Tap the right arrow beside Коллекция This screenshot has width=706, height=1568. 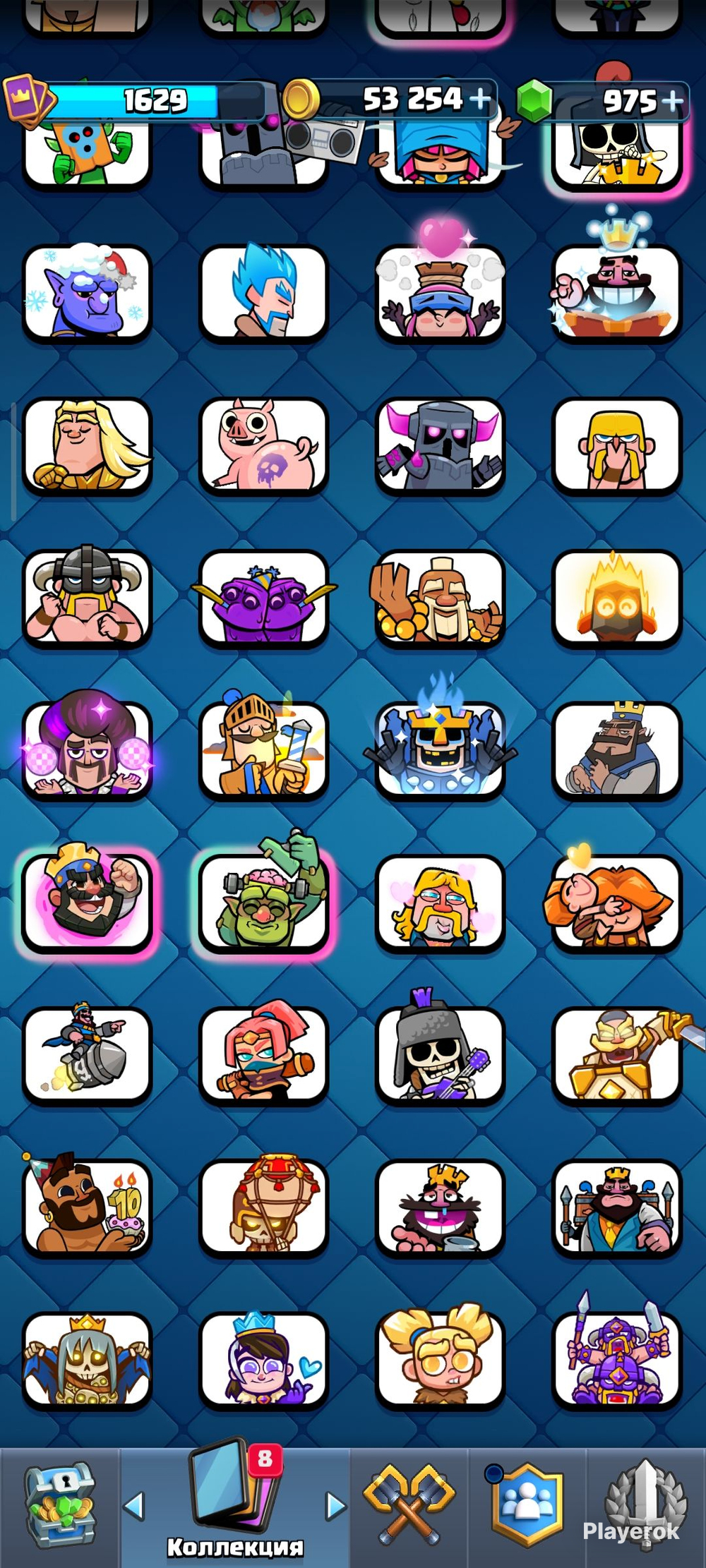336,1506
